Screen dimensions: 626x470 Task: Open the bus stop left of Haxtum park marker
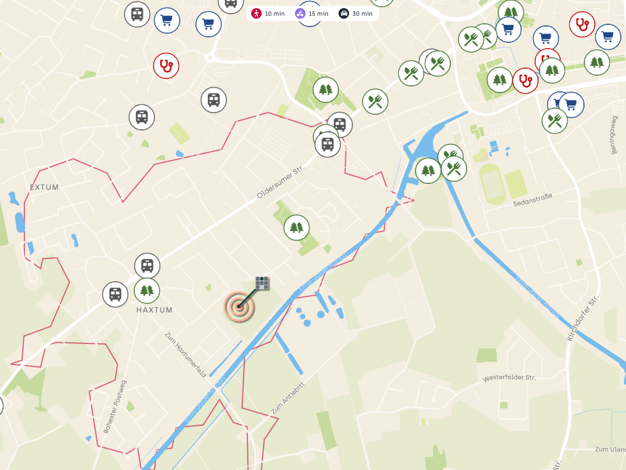[115, 294]
